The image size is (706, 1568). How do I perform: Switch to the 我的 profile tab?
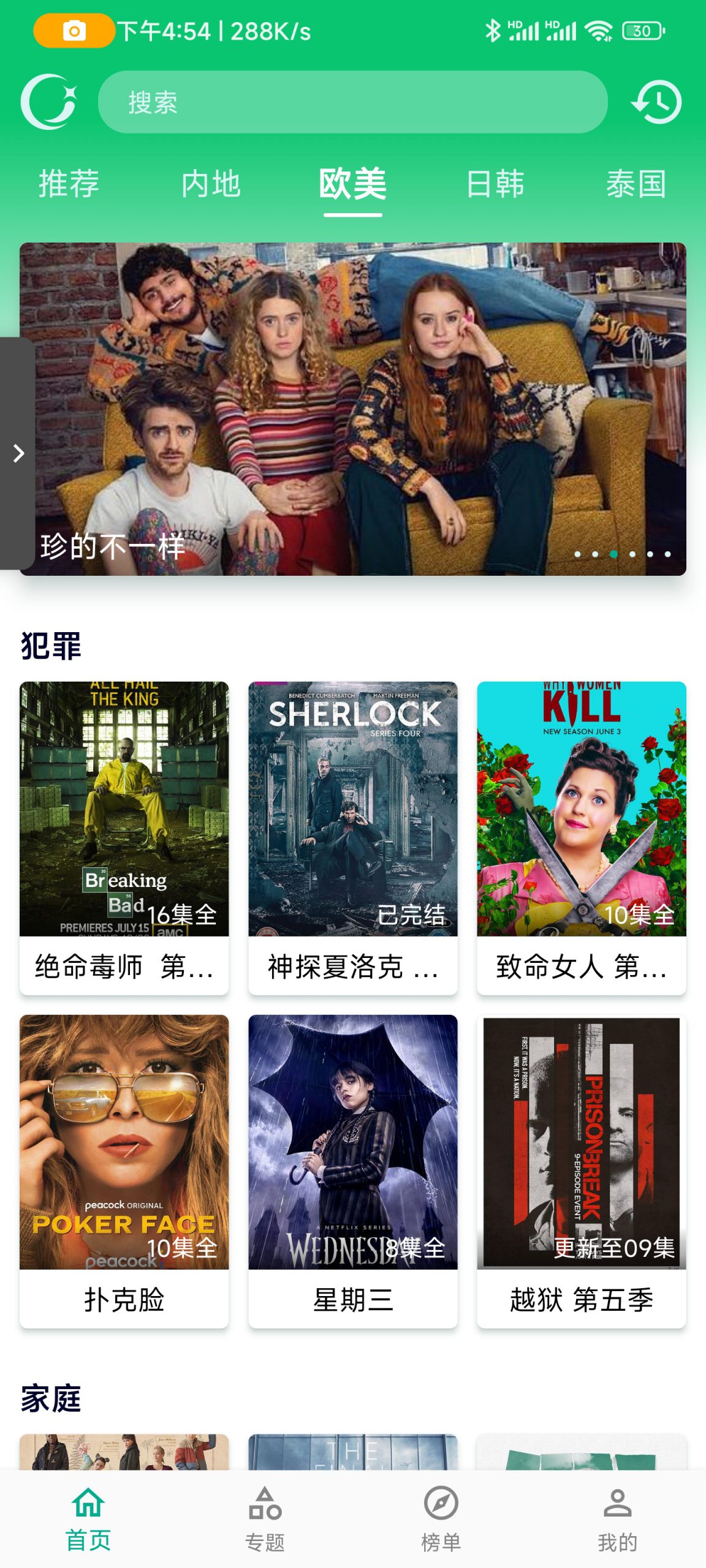[617, 1519]
